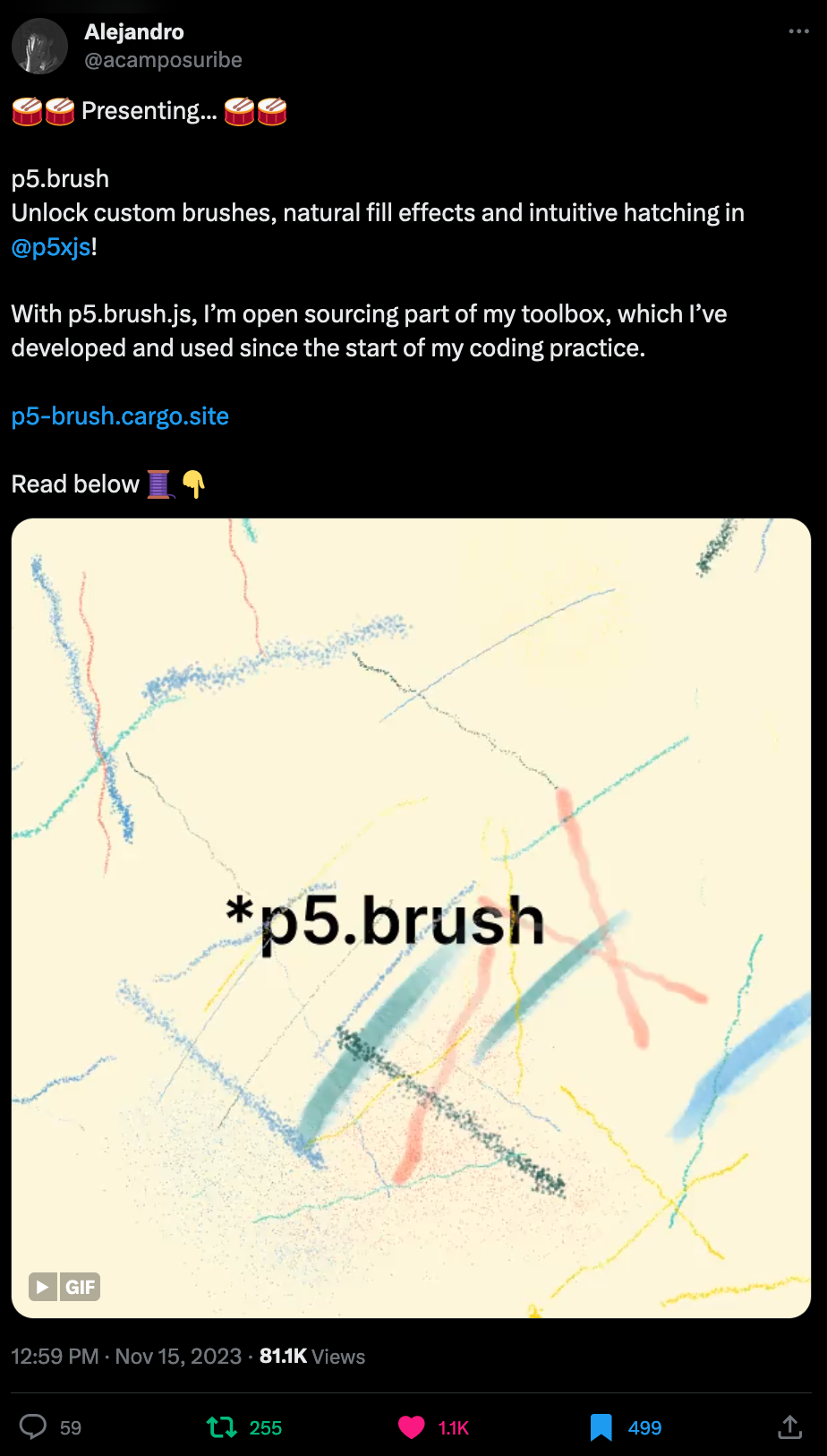Retweet the p5.brush announcement
The image size is (827, 1456).
pyautogui.click(x=222, y=1426)
